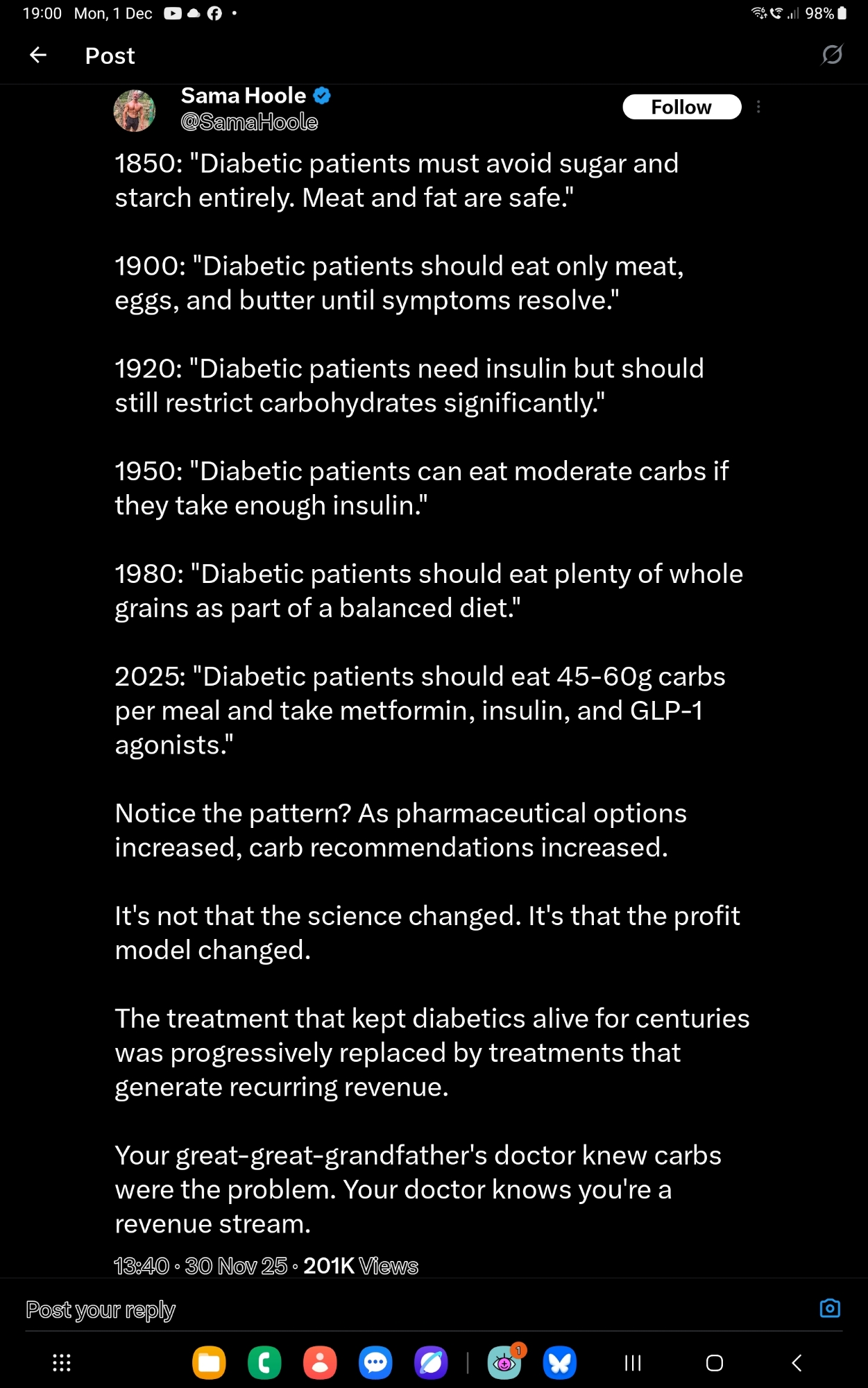Launch the orange files app in the taskbar
This screenshot has width=868, height=1388.
(209, 1363)
